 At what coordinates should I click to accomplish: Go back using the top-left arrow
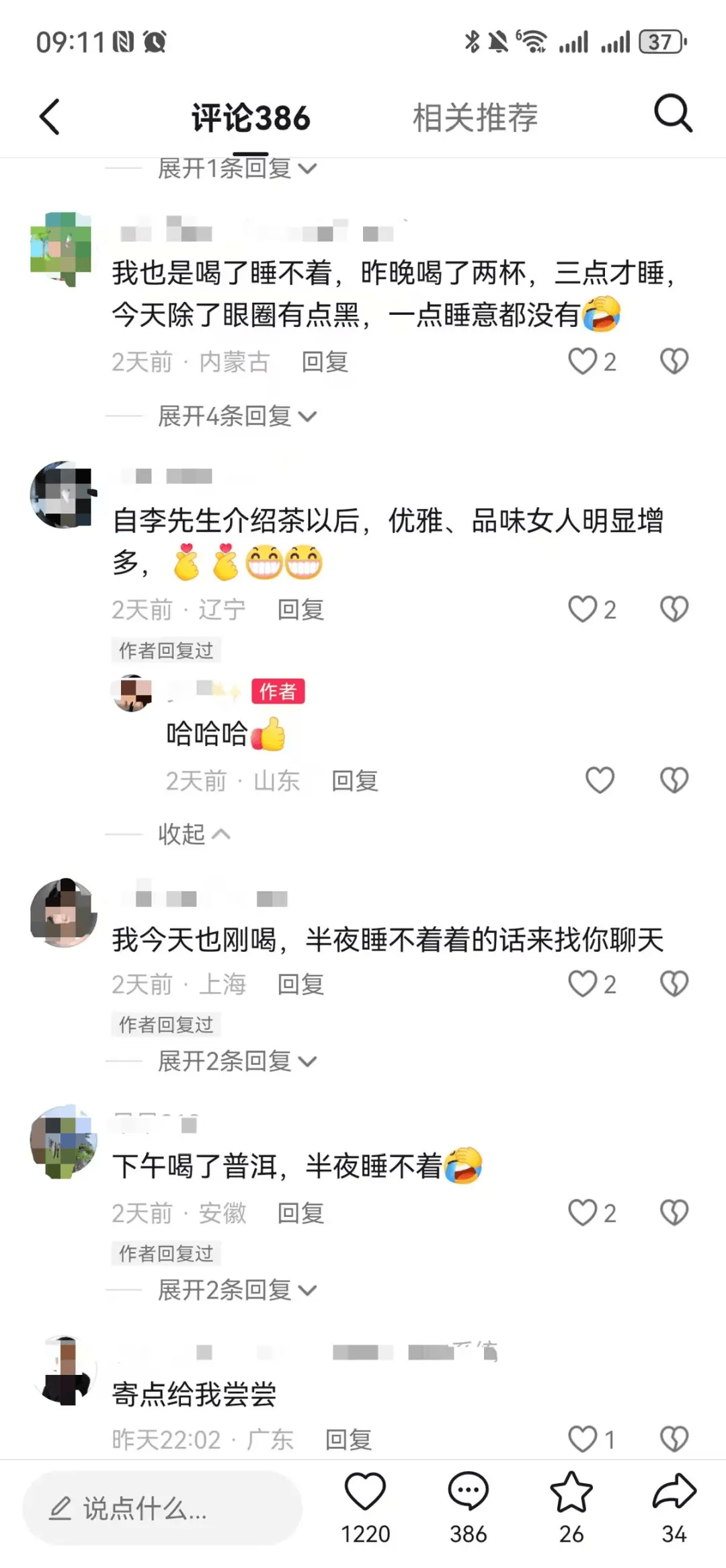50,117
